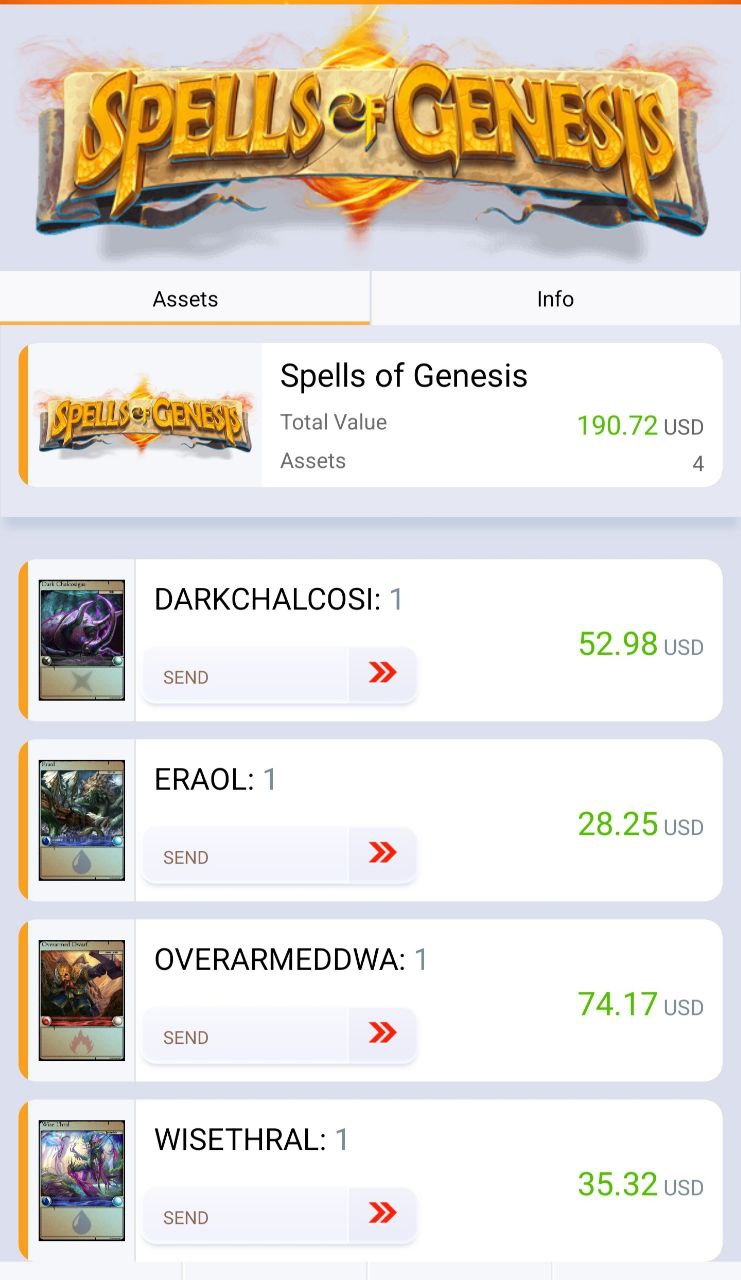Viewport: 741px width, 1280px height.
Task: View the WISETHRAL card image
Action: 82,1180
